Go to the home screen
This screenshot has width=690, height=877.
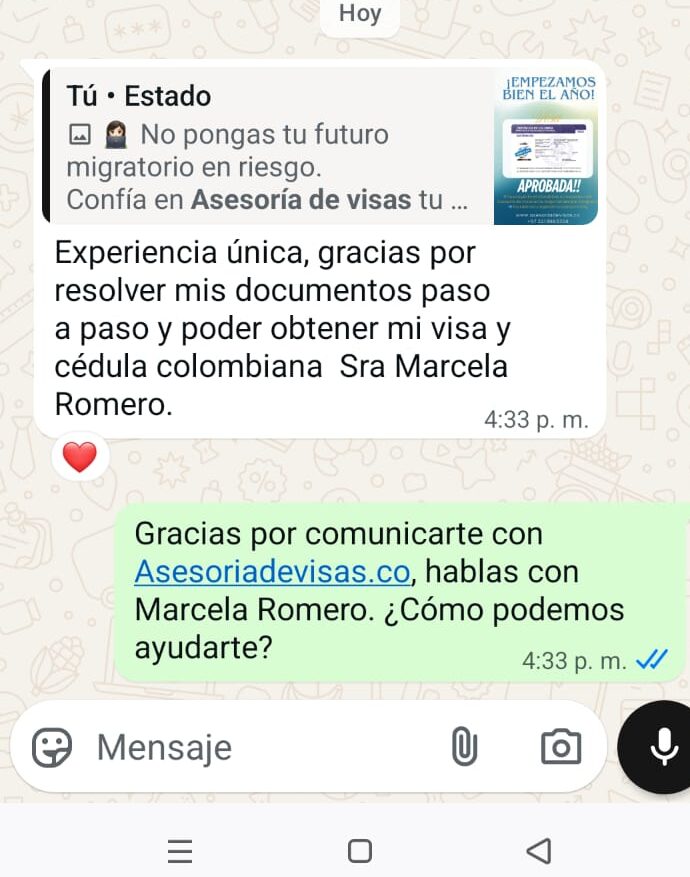[360, 851]
